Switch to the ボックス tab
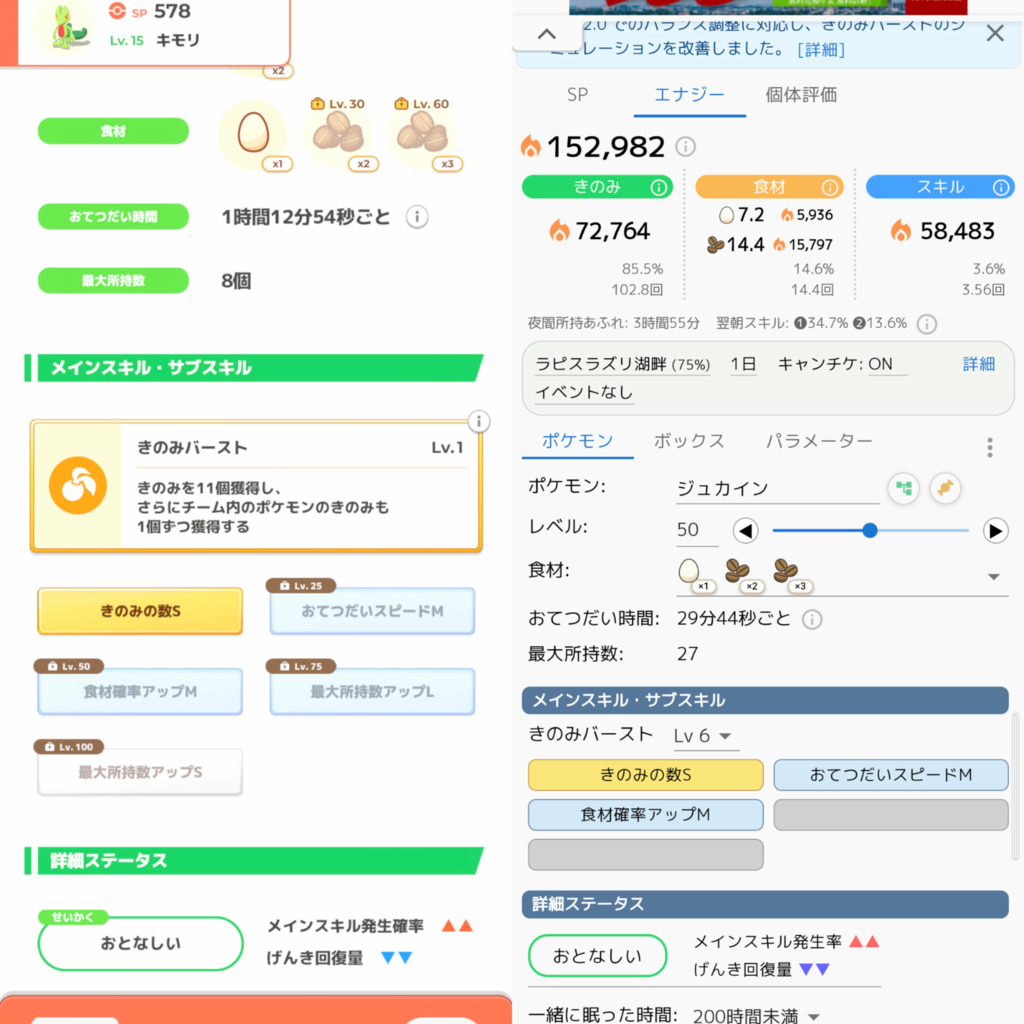This screenshot has height=1024, width=1024. coord(689,441)
